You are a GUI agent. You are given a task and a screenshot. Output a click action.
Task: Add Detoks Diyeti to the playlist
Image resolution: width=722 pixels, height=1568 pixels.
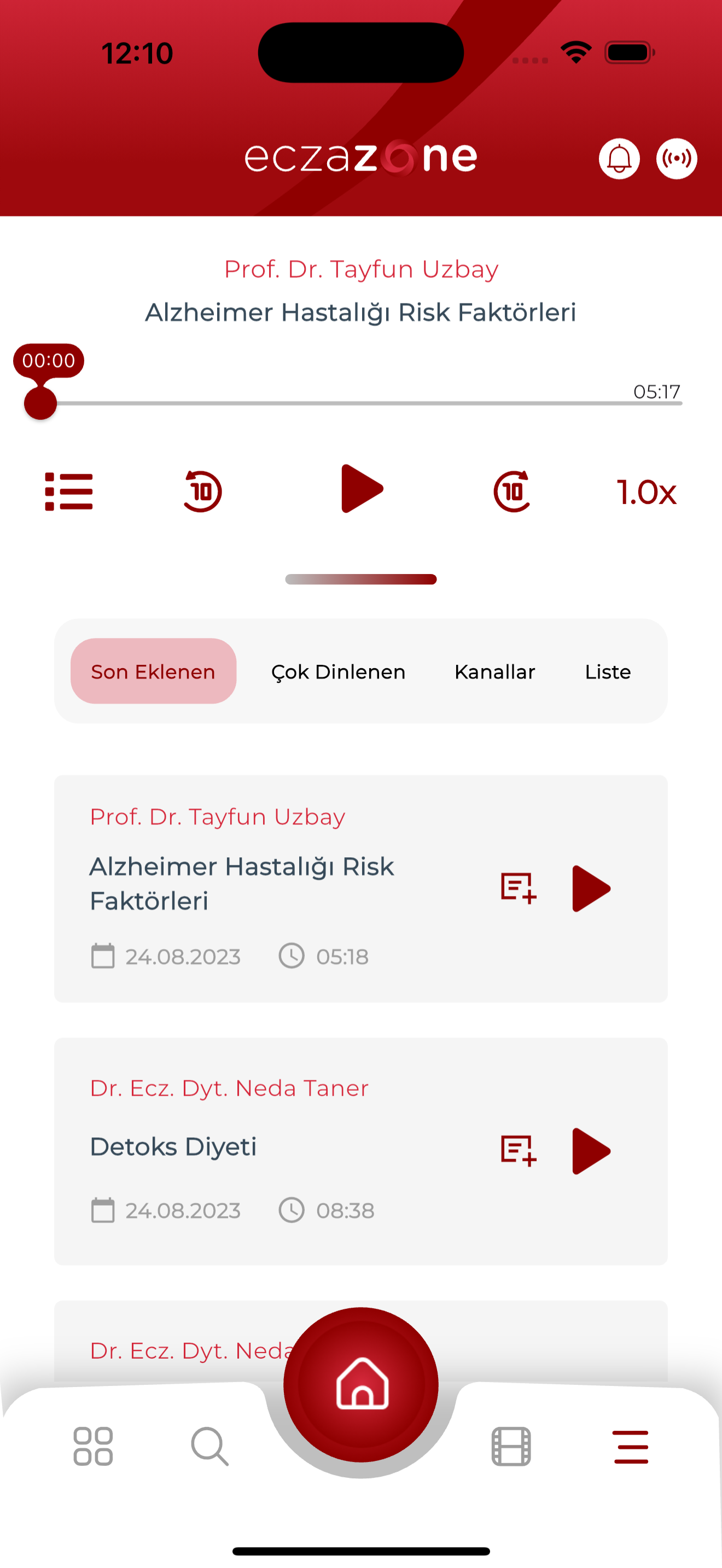tap(518, 1150)
